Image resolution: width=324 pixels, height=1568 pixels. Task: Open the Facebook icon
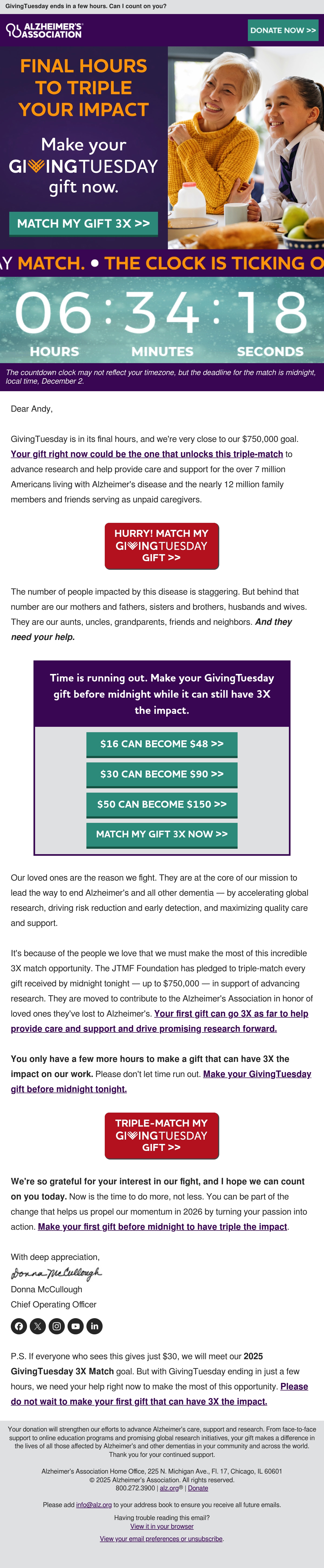pyautogui.click(x=19, y=1326)
